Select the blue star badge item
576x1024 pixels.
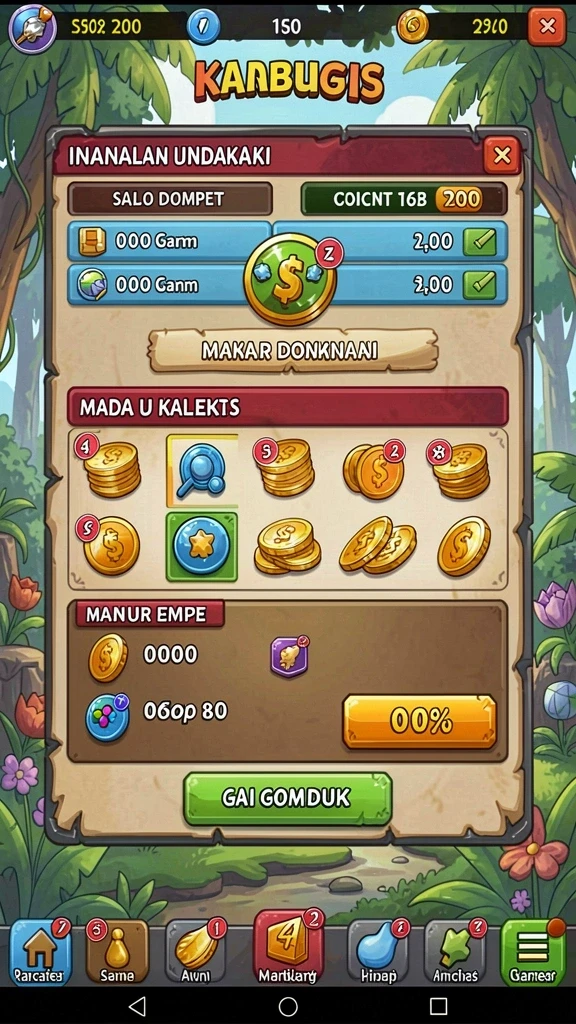point(202,547)
